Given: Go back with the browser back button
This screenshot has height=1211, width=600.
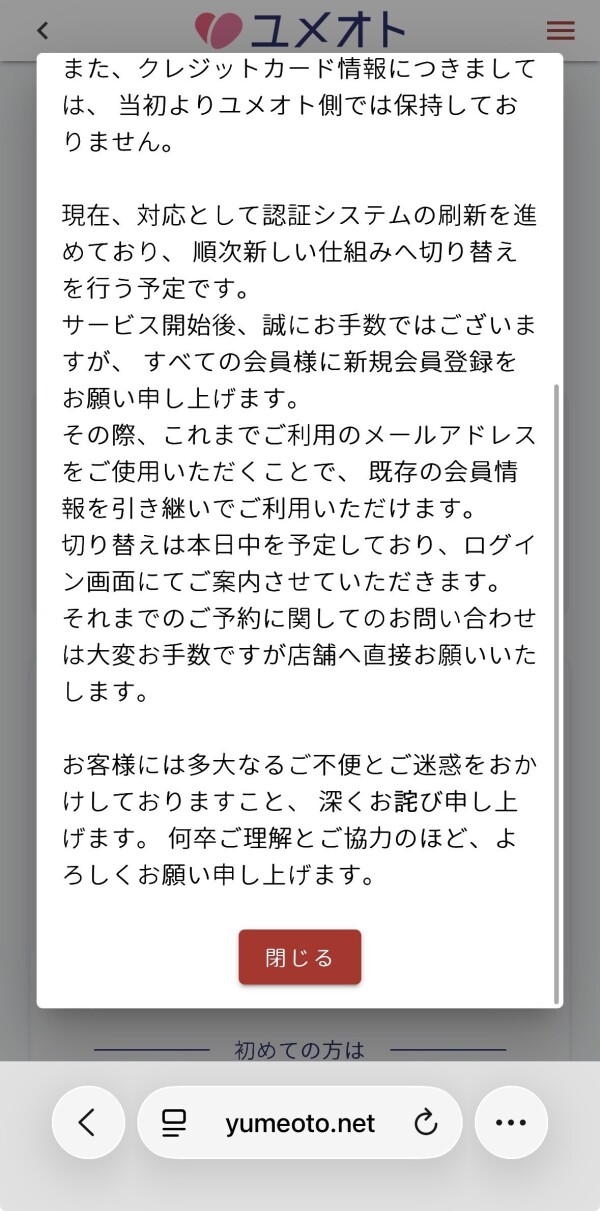Looking at the screenshot, I should [x=88, y=1123].
